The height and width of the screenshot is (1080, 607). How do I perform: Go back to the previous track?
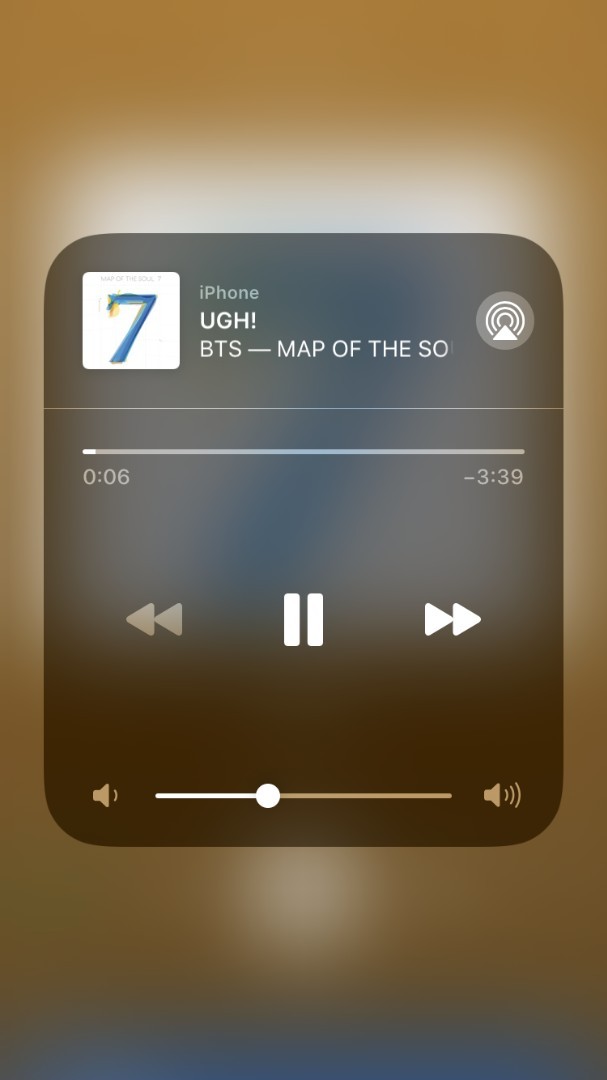pos(154,619)
